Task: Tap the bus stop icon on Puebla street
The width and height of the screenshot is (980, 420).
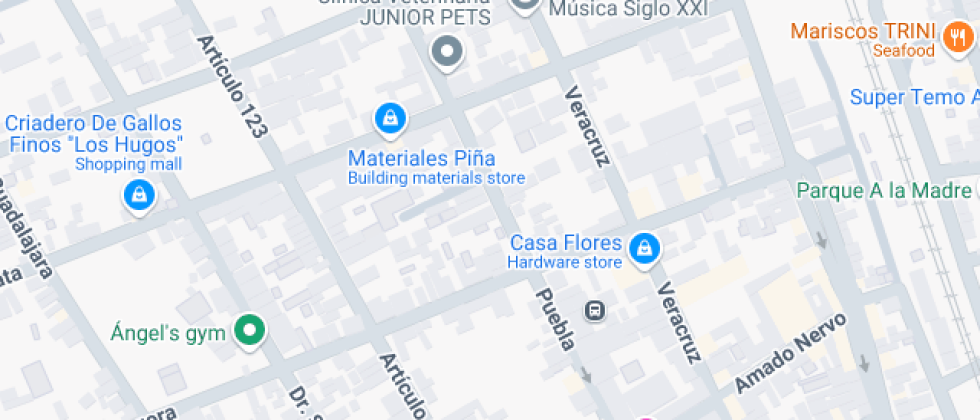Action: [595, 311]
